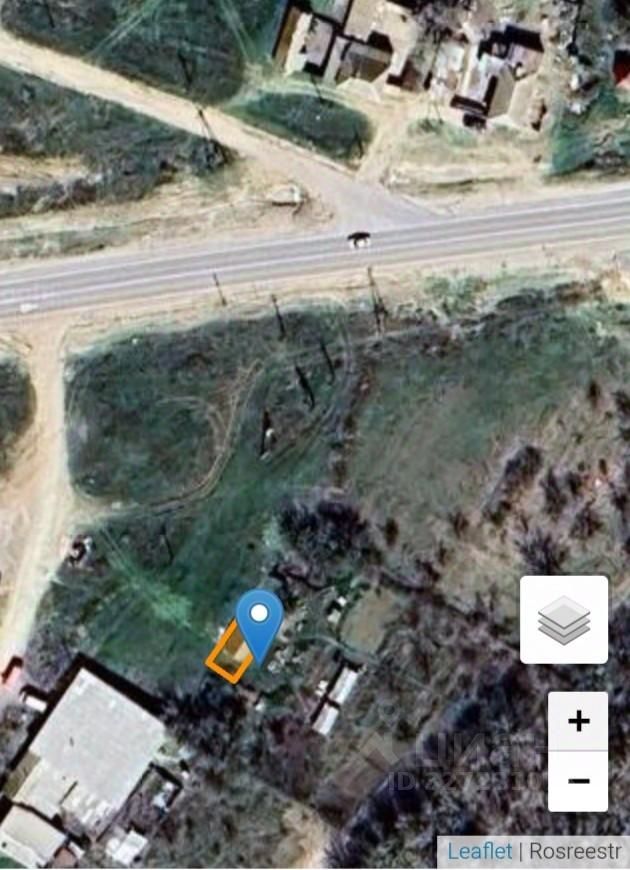Zoom in on the map
The width and height of the screenshot is (630, 870).
coord(578,721)
